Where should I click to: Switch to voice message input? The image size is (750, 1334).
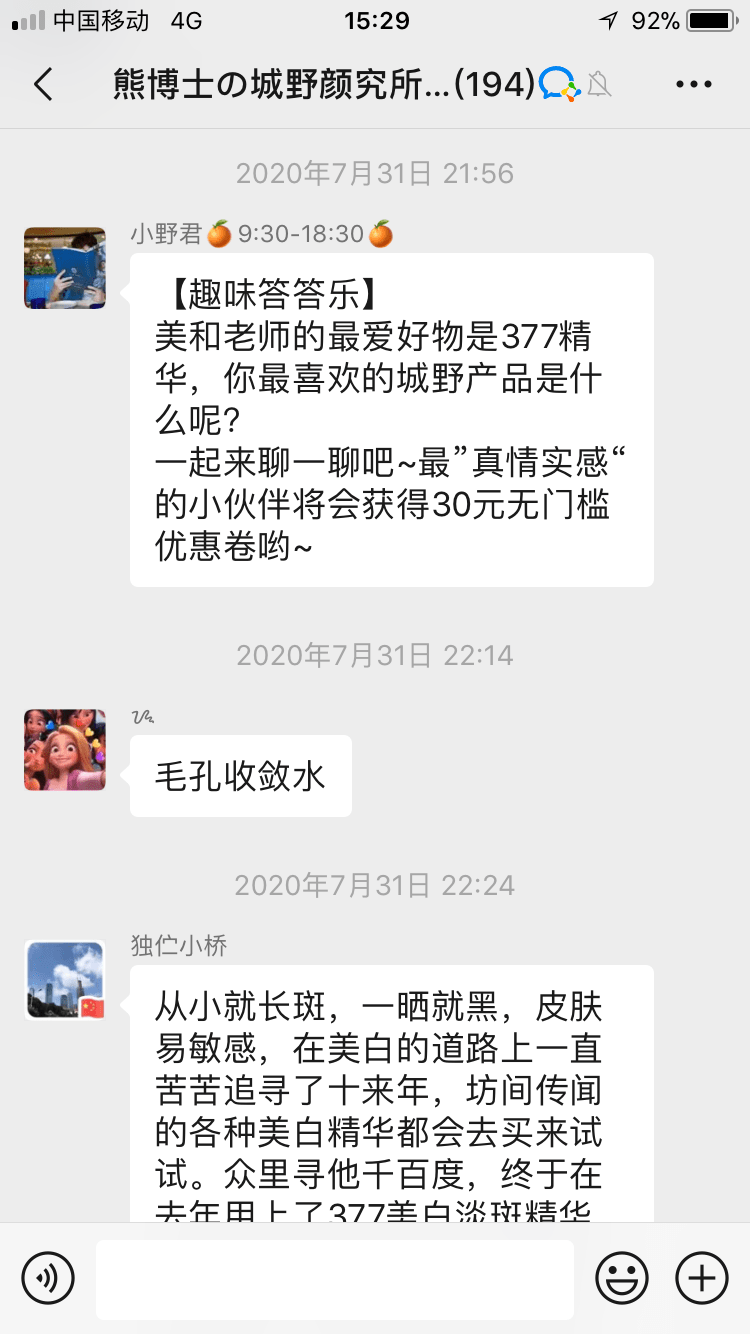coord(48,1277)
